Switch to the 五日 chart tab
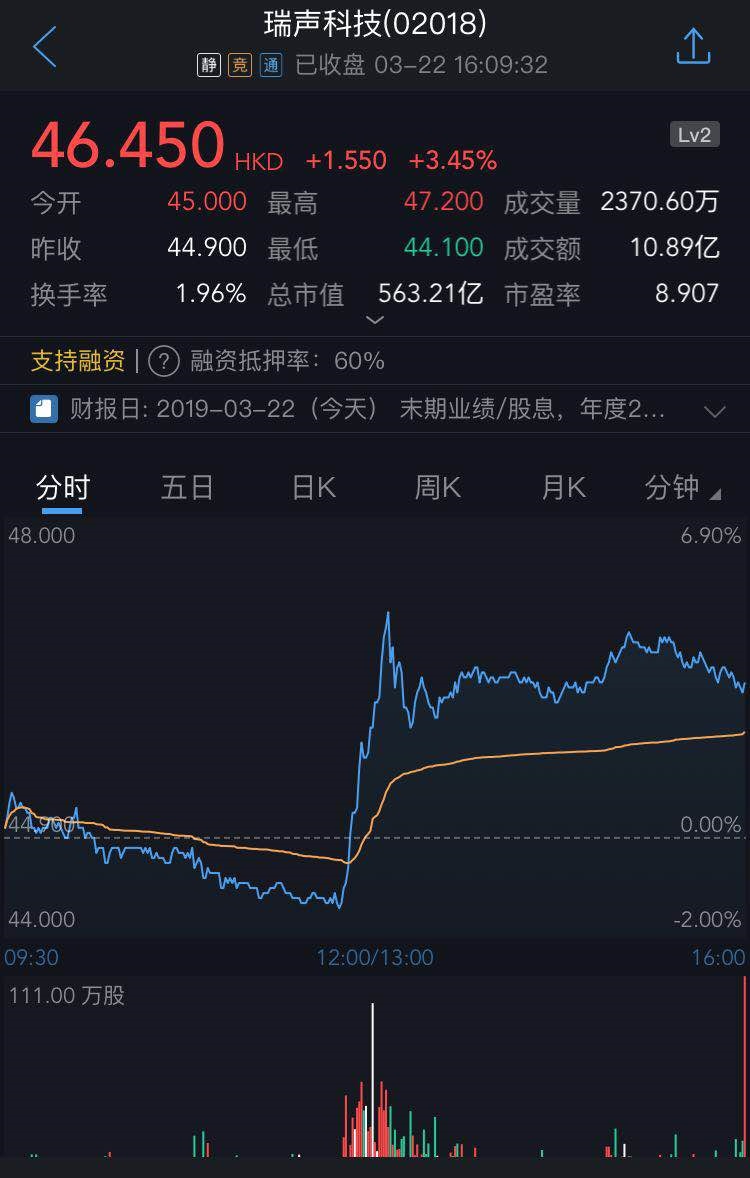This screenshot has width=750, height=1178. [187, 488]
